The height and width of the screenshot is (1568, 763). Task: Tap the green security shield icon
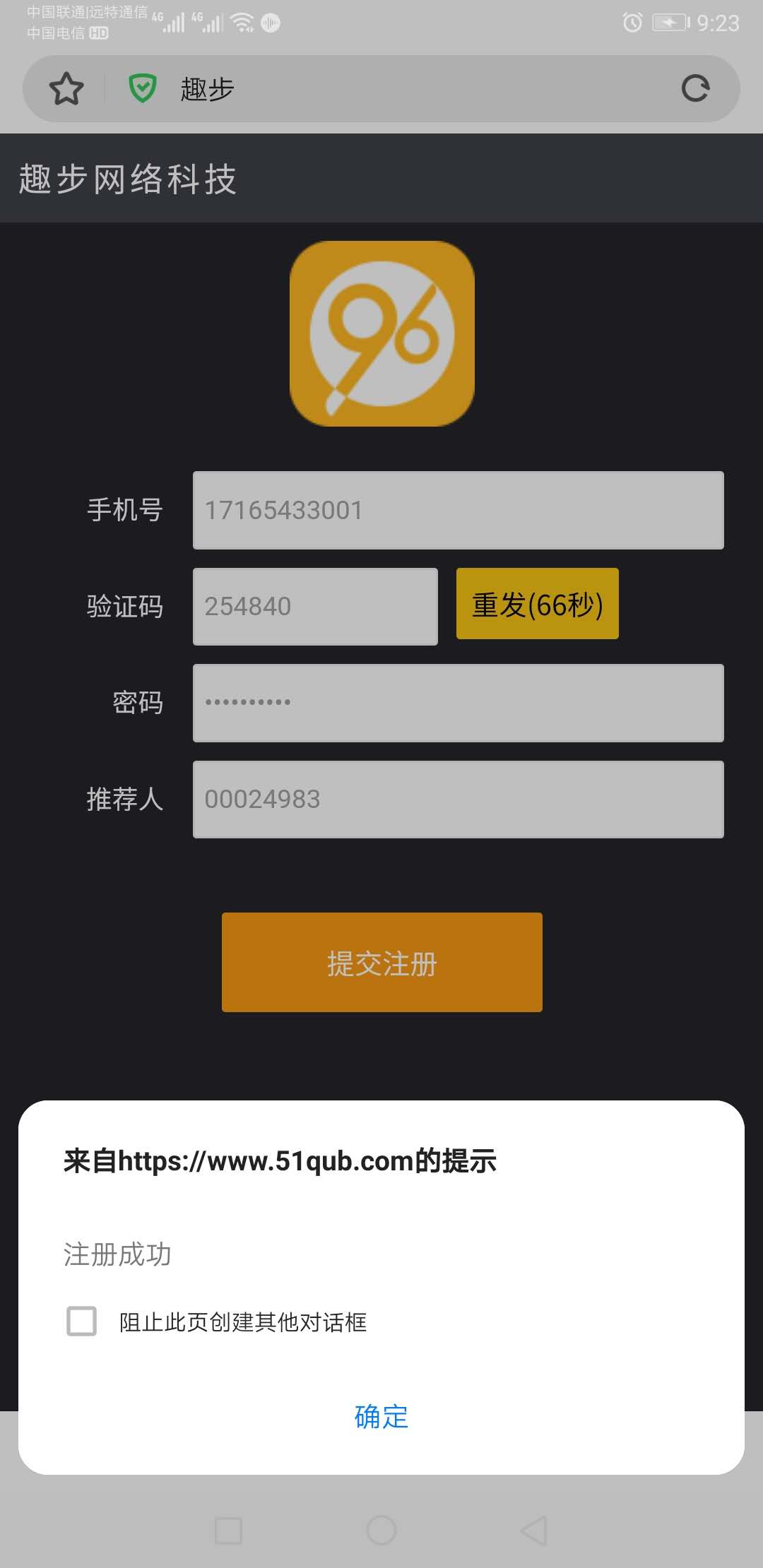(143, 89)
